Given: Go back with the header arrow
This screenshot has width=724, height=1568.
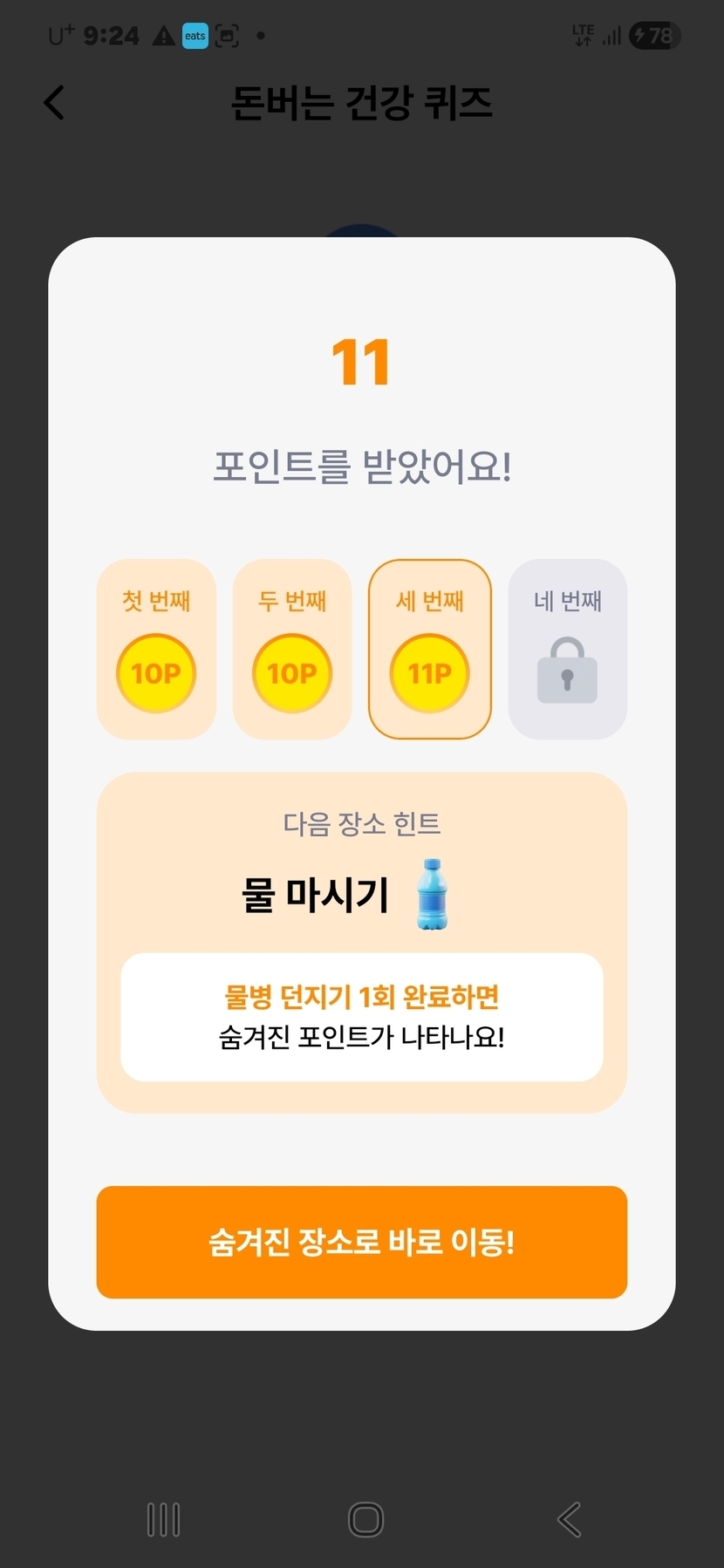Looking at the screenshot, I should pyautogui.click(x=54, y=103).
